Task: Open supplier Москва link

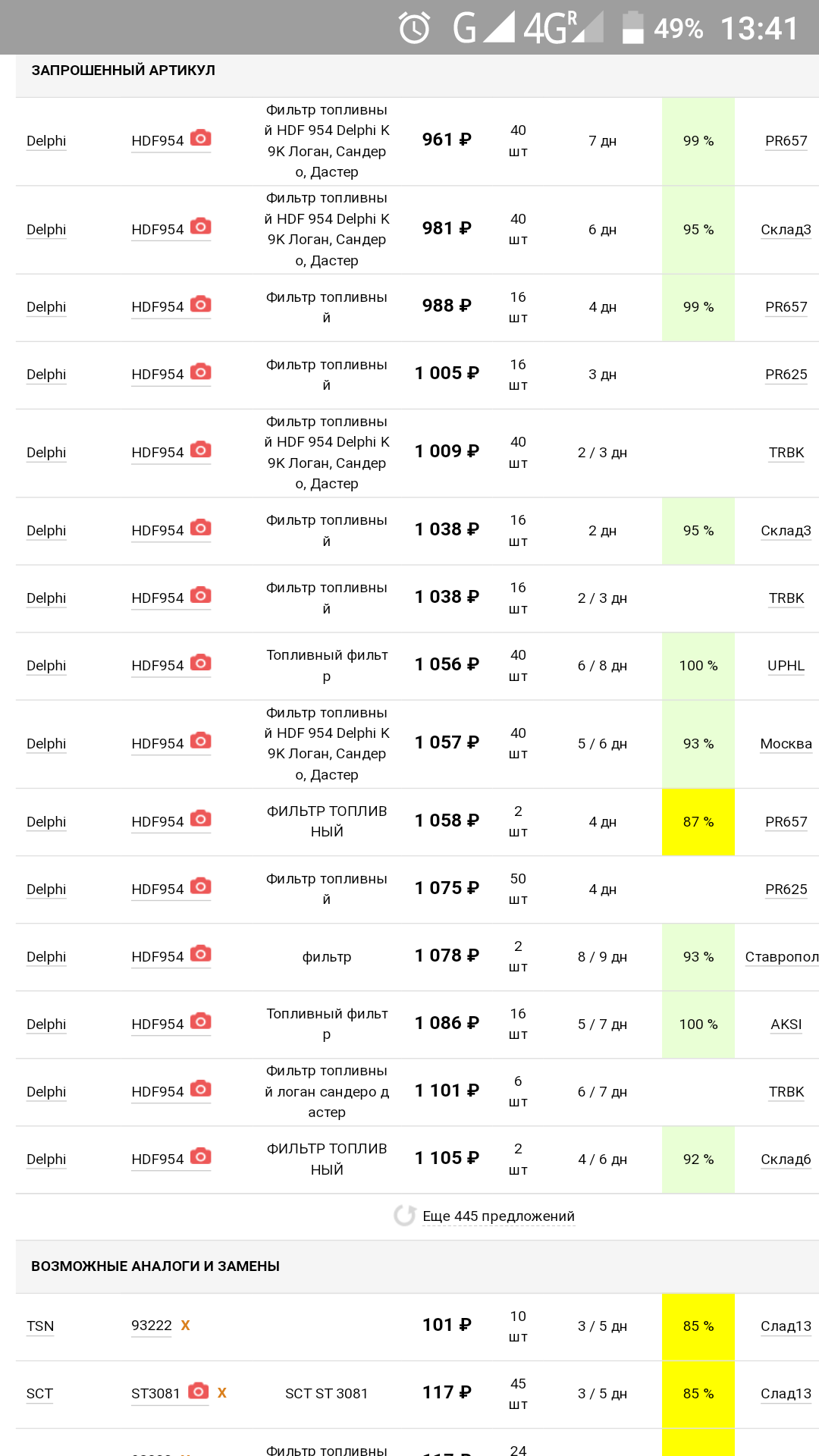Action: click(786, 744)
